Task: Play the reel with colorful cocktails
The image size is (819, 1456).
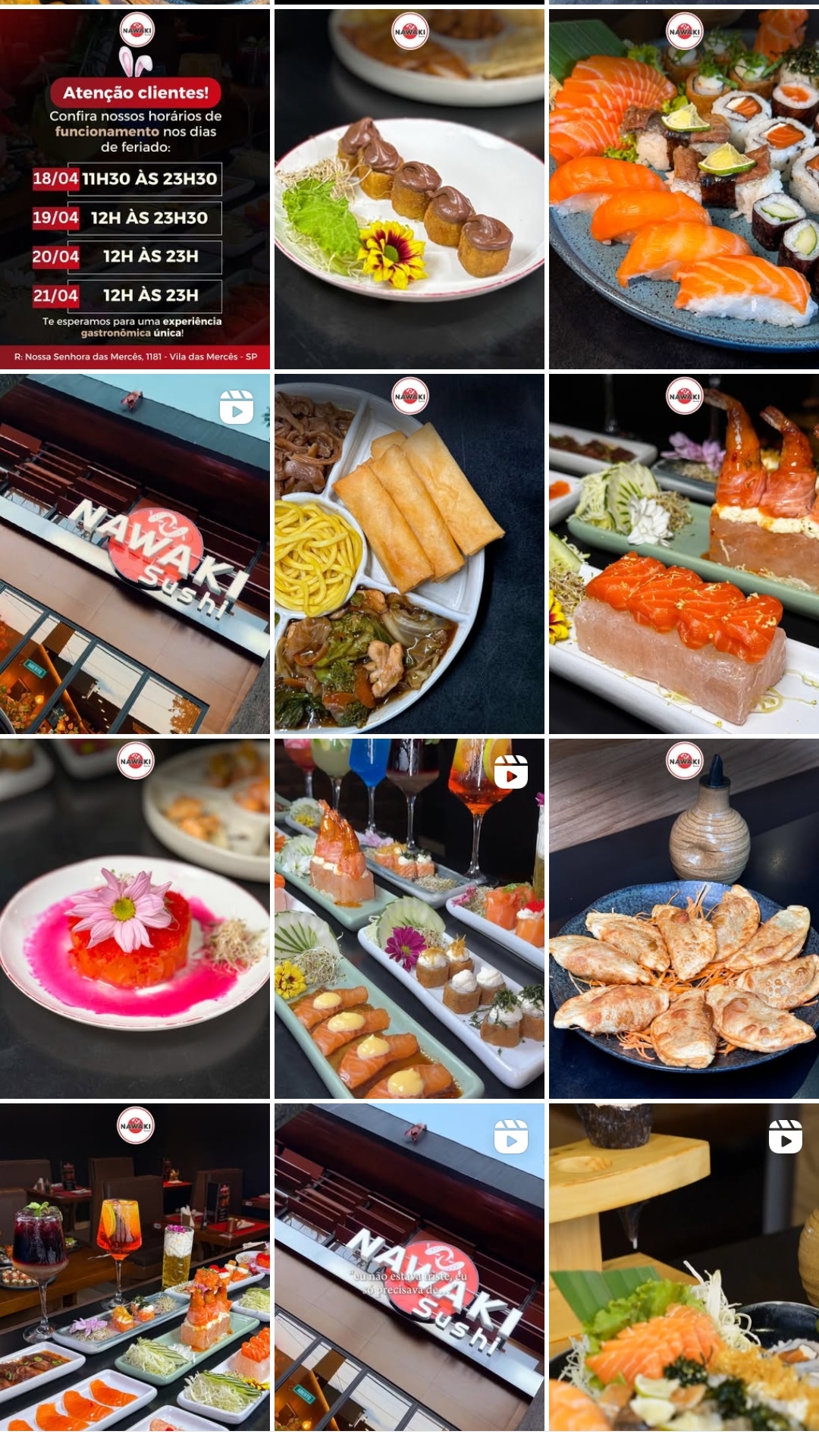Action: [x=409, y=918]
